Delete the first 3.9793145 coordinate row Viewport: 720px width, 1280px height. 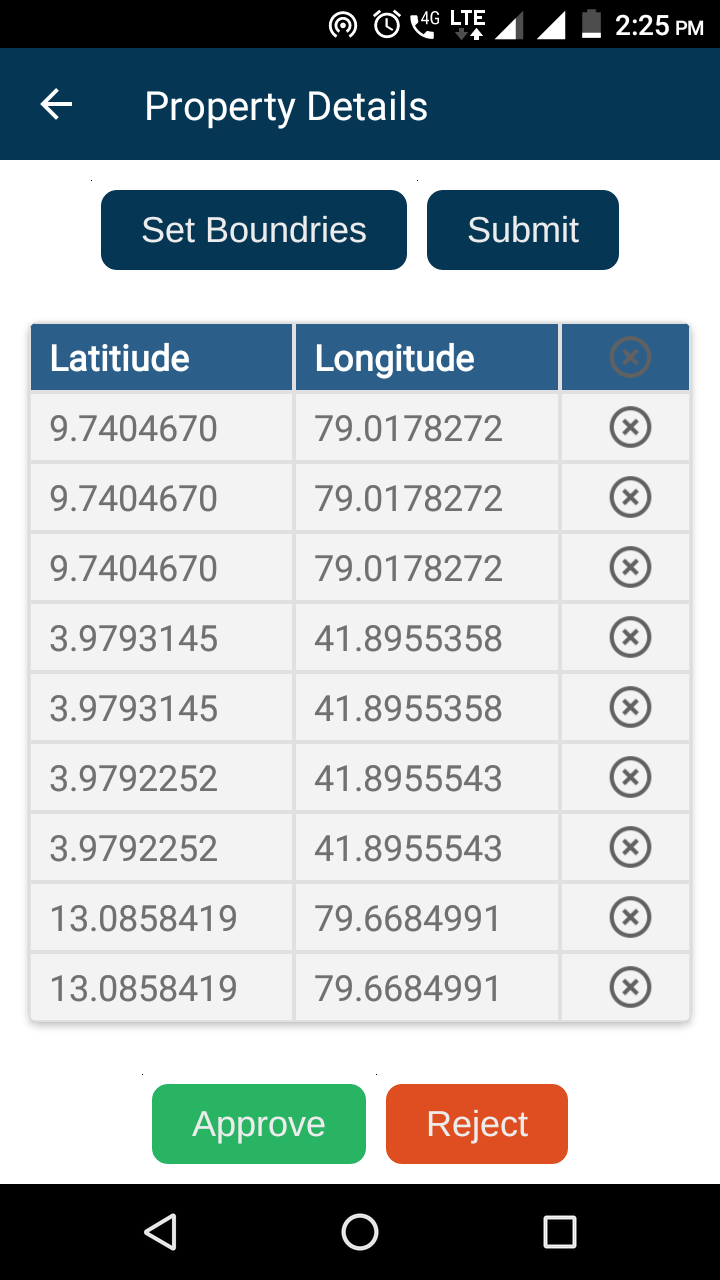630,637
